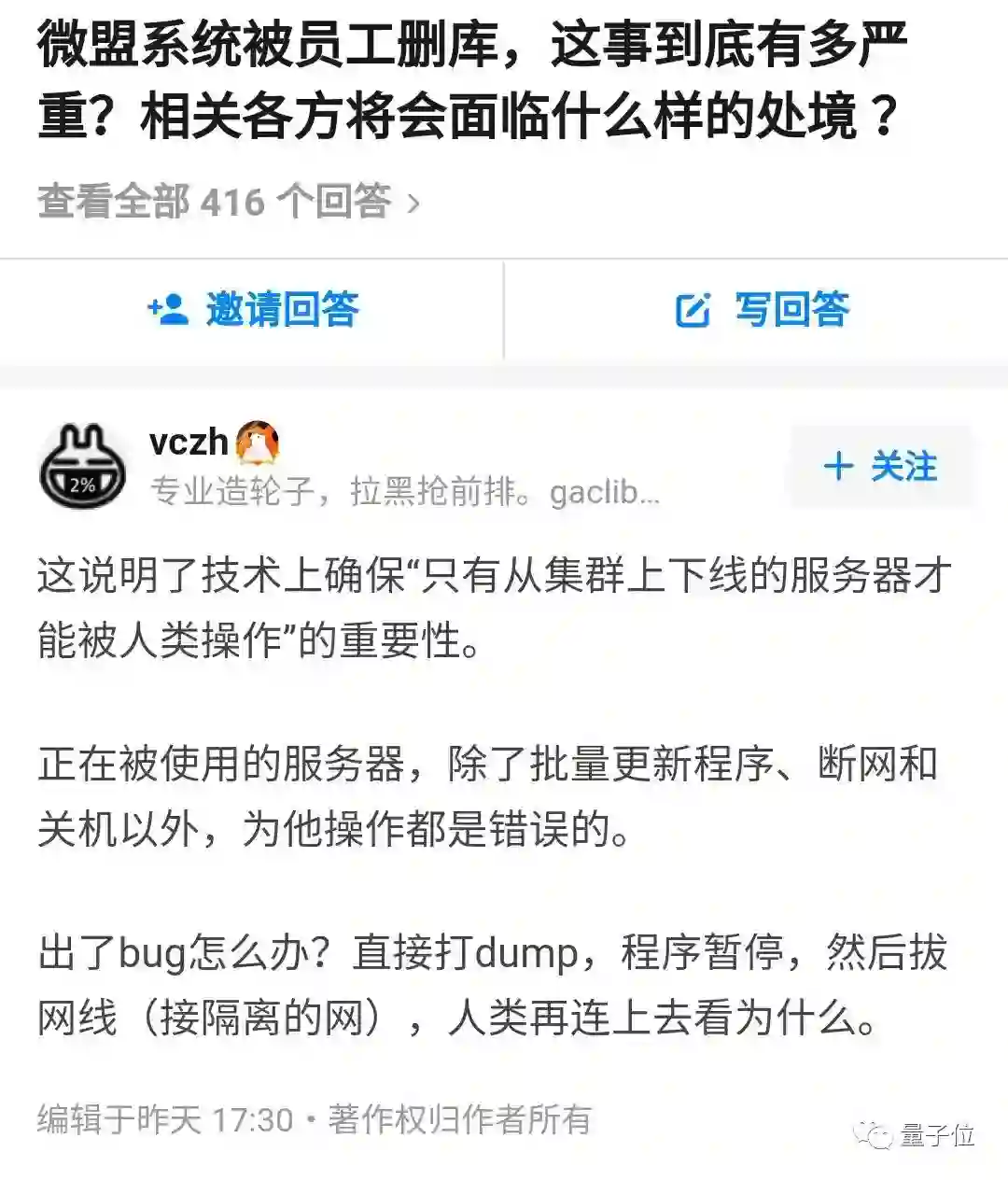Tap 邀请回答 to invite answers
1008x1180 pixels.
(253, 310)
